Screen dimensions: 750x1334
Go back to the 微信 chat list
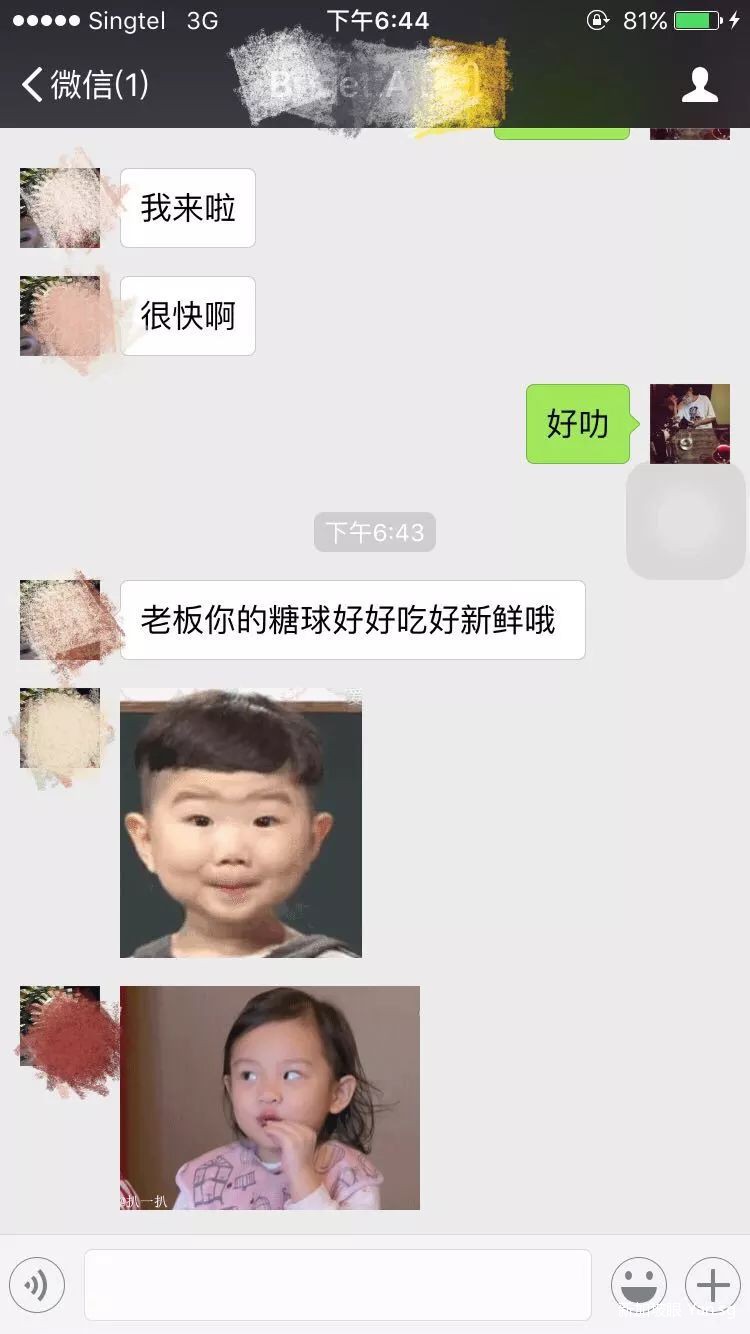pos(85,85)
